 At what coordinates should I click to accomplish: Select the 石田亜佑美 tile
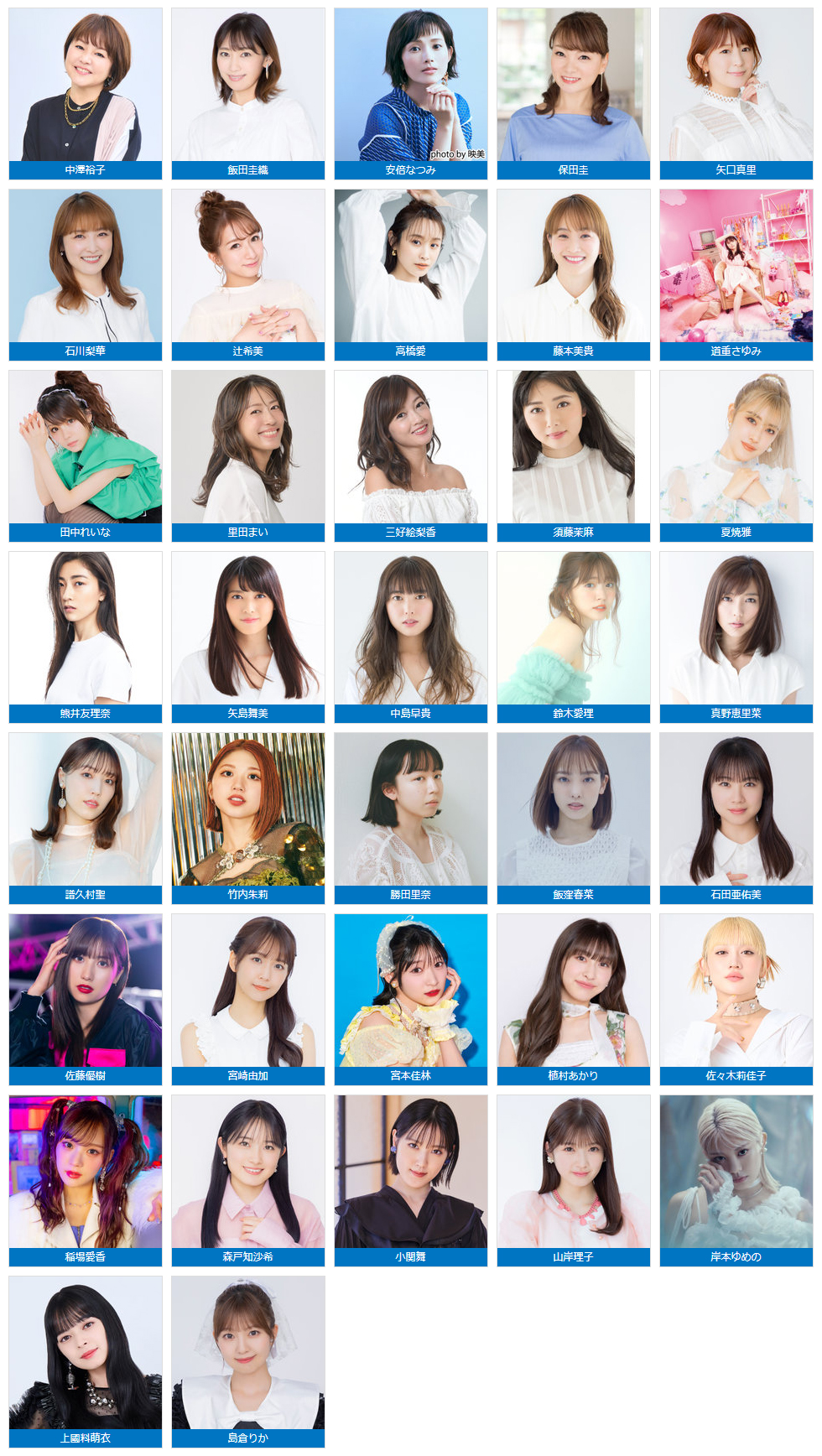736,818
